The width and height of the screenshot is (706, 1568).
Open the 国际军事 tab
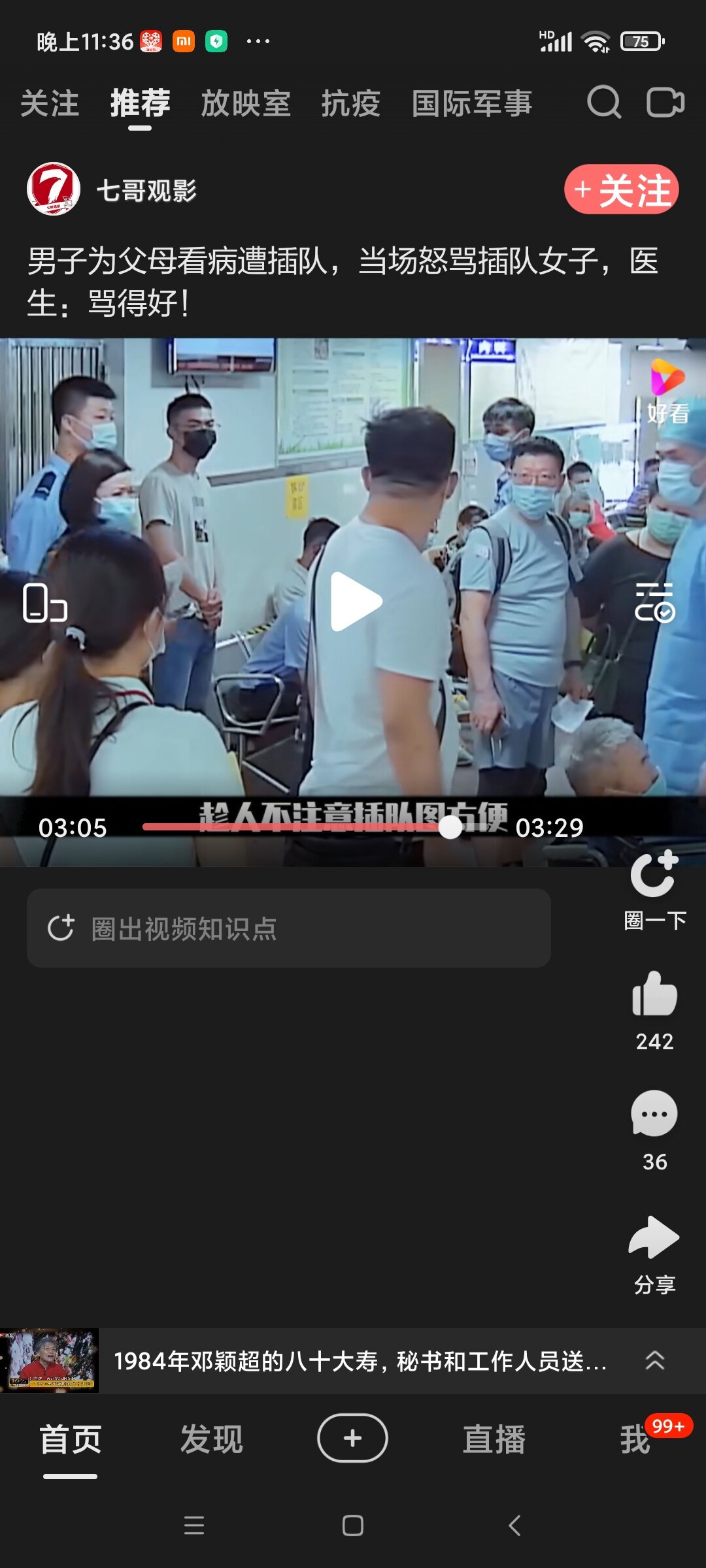tap(472, 104)
